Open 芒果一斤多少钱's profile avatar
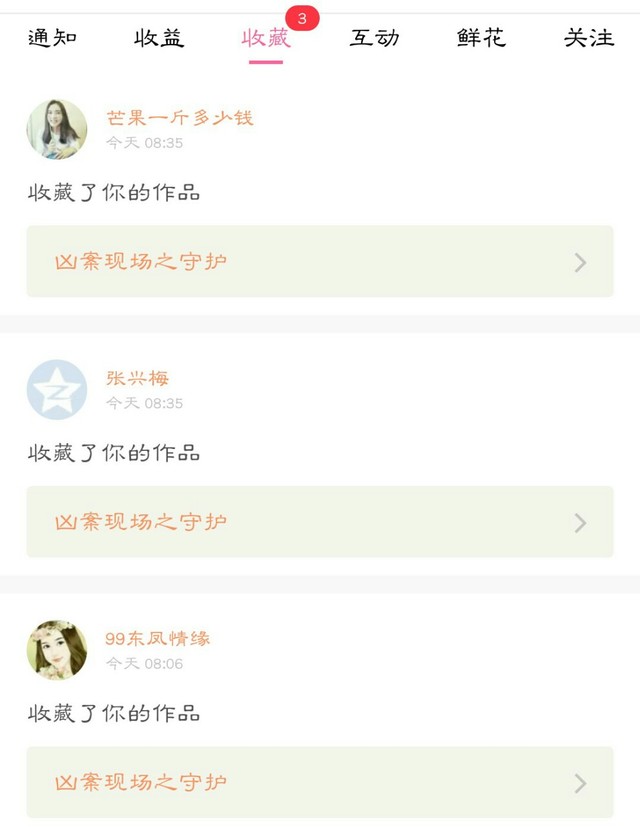This screenshot has height=827, width=640. [x=57, y=129]
